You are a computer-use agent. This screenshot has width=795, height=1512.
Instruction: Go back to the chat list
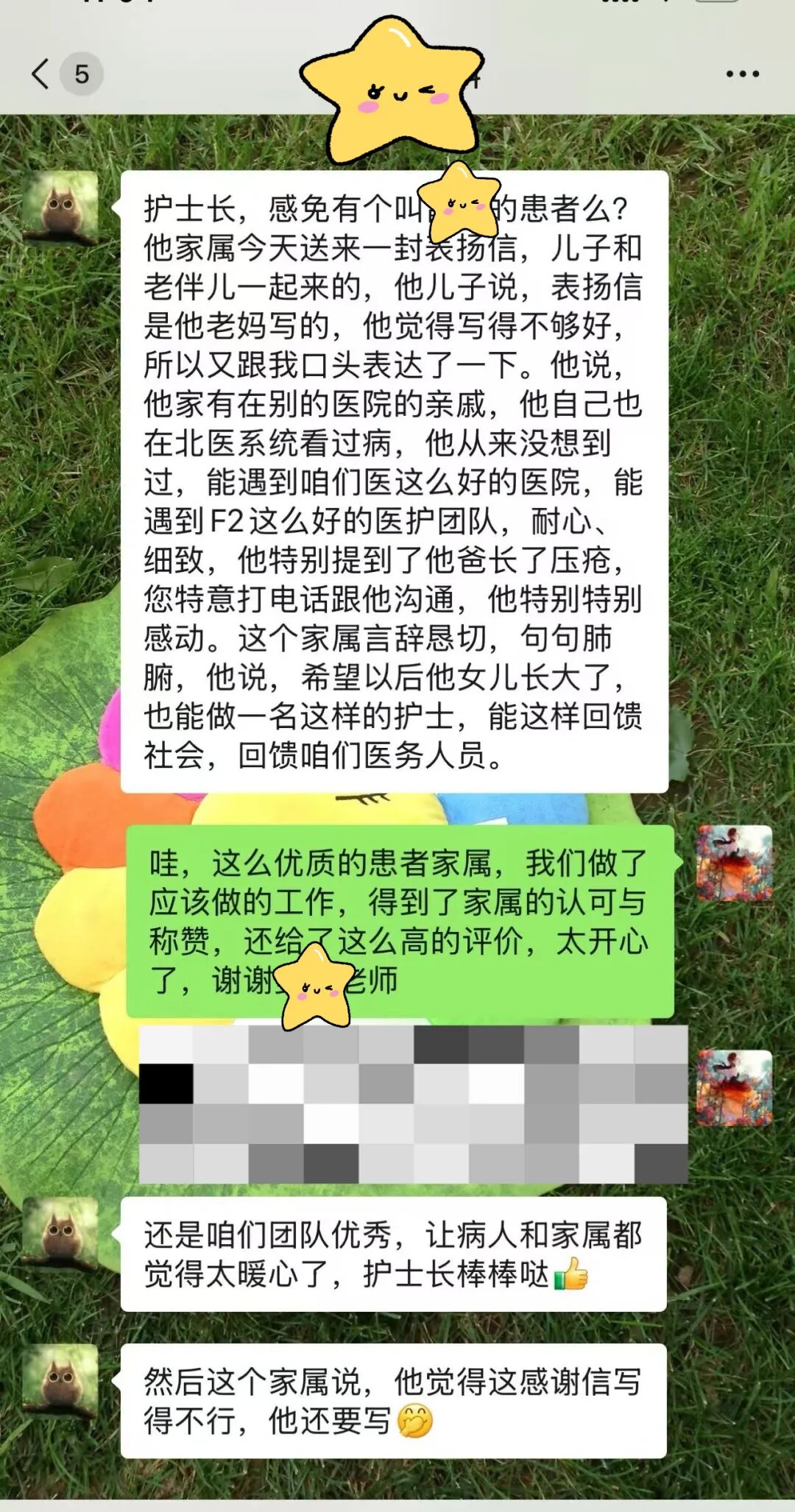(41, 74)
